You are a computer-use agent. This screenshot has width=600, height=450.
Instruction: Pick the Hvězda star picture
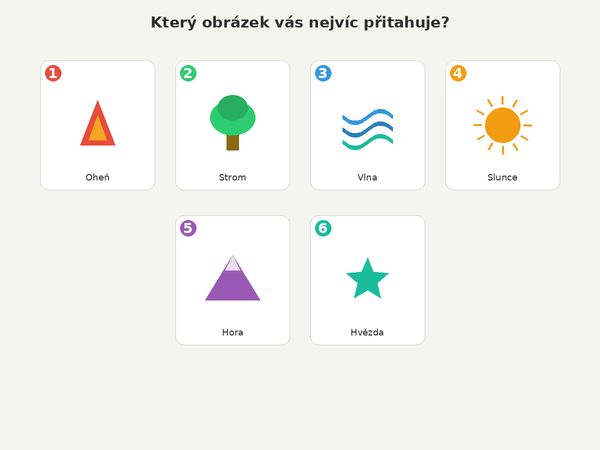[367, 280]
